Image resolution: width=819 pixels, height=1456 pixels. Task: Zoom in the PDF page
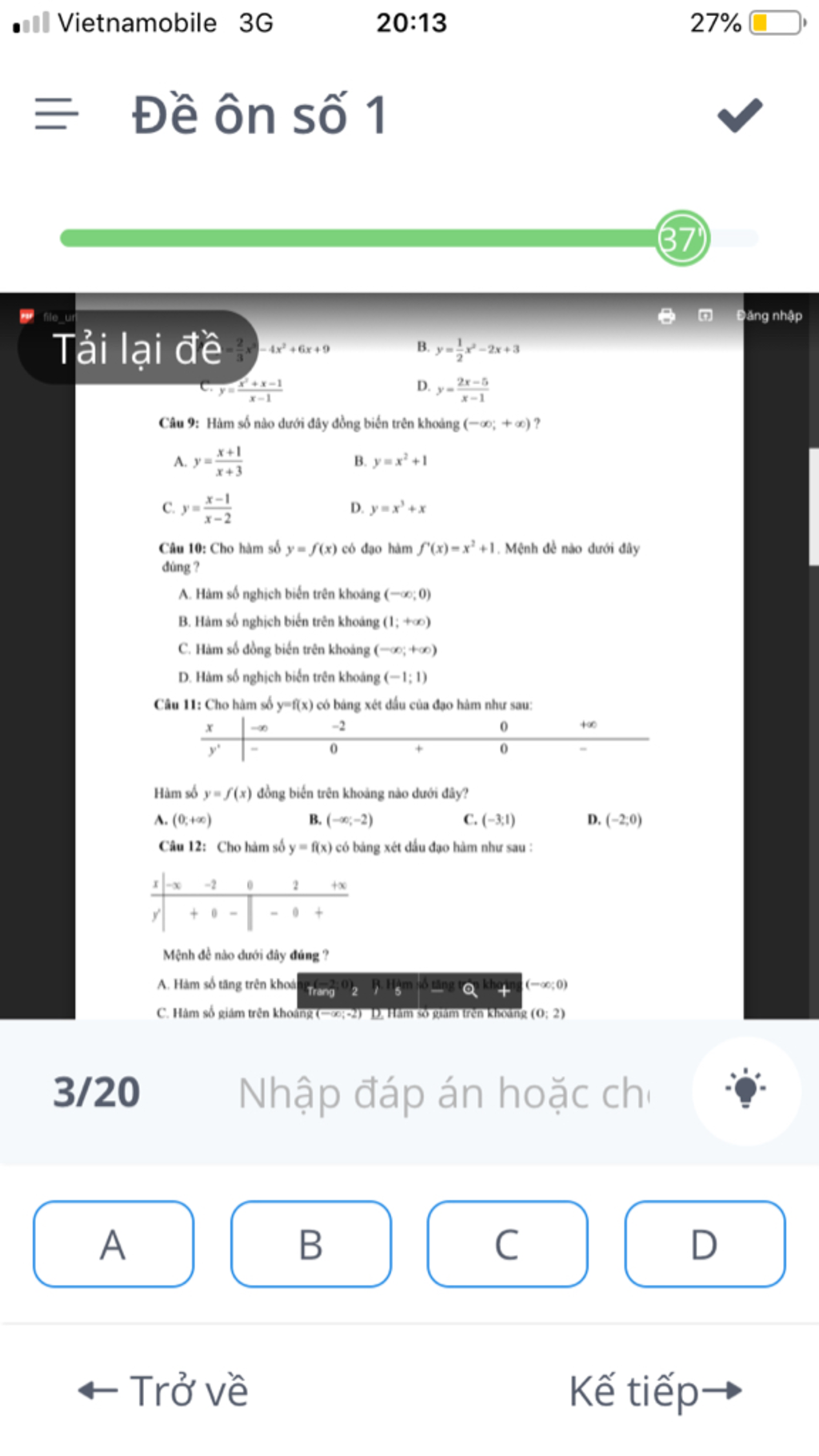point(504,990)
